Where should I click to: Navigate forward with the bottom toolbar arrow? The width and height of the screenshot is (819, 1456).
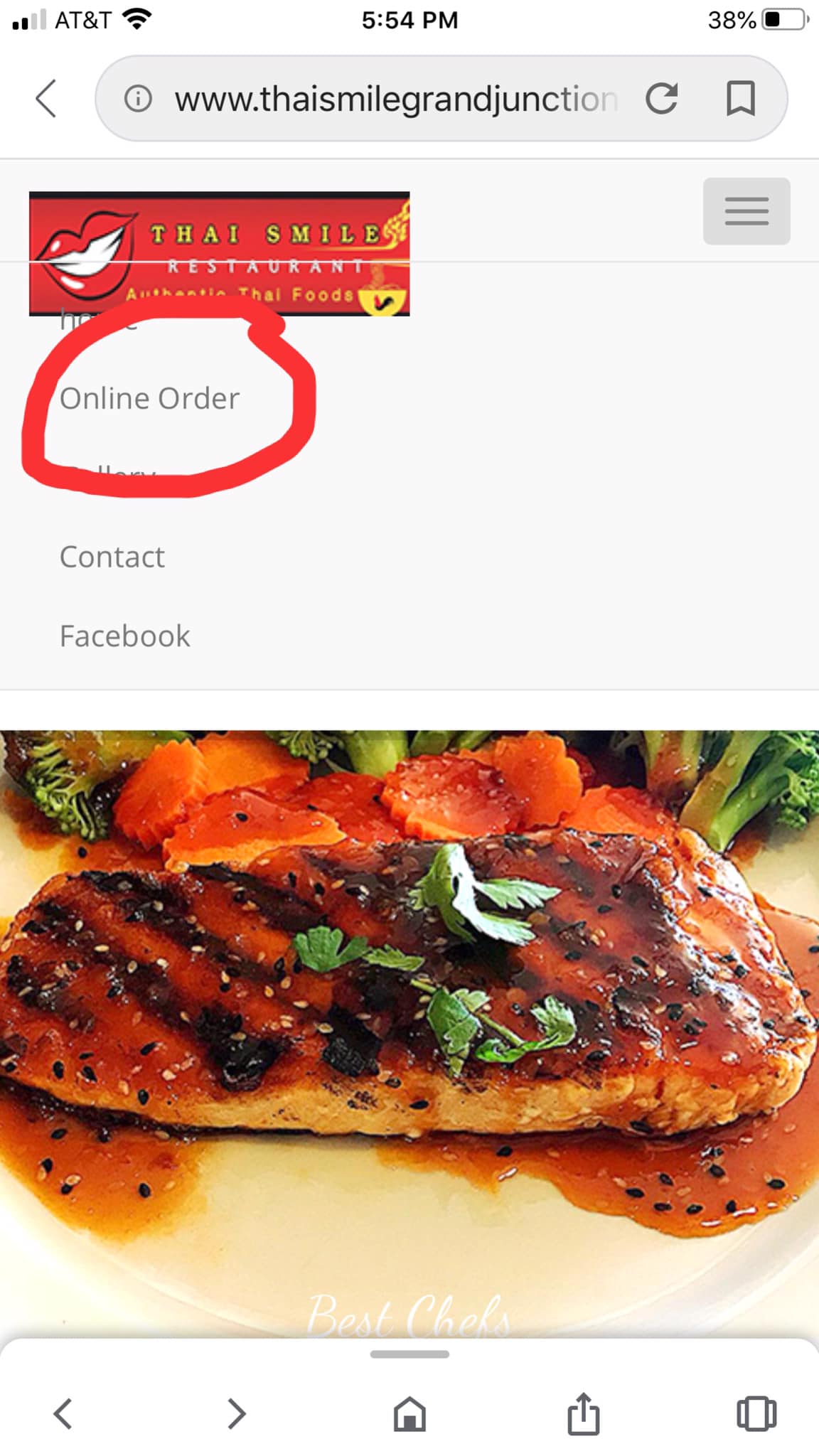click(237, 1413)
